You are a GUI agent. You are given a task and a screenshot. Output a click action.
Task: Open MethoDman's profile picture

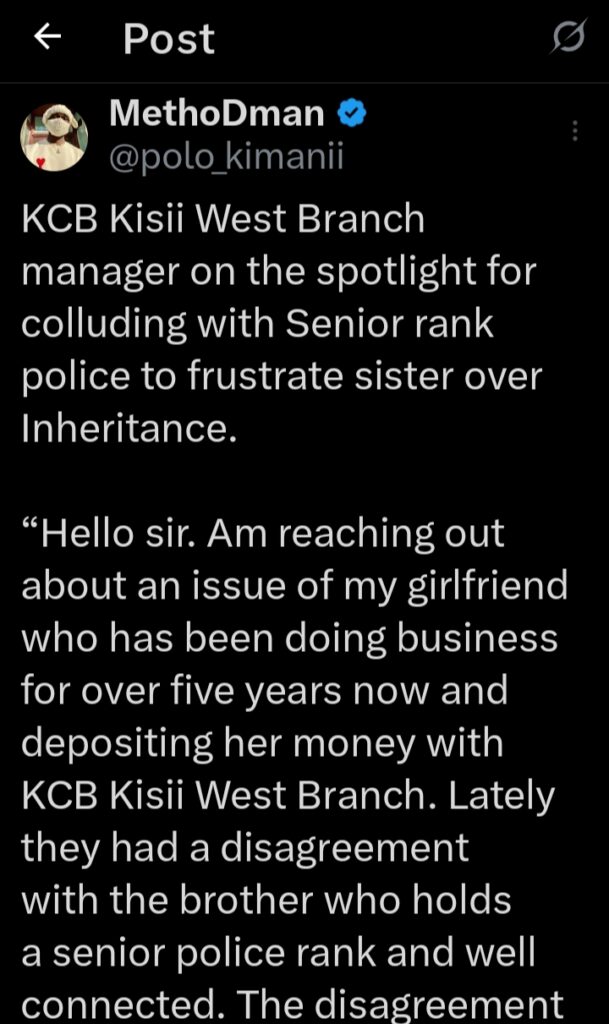pyautogui.click(x=54, y=137)
